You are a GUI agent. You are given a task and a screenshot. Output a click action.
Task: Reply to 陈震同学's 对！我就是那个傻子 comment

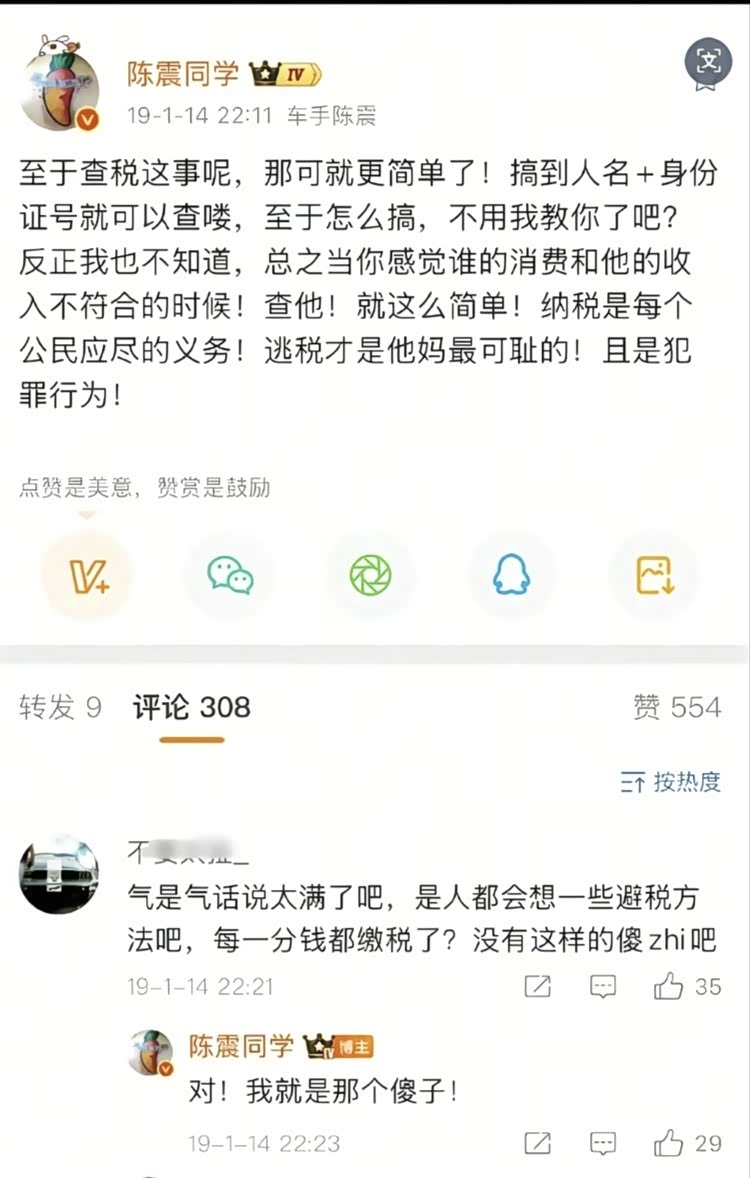pos(603,1142)
